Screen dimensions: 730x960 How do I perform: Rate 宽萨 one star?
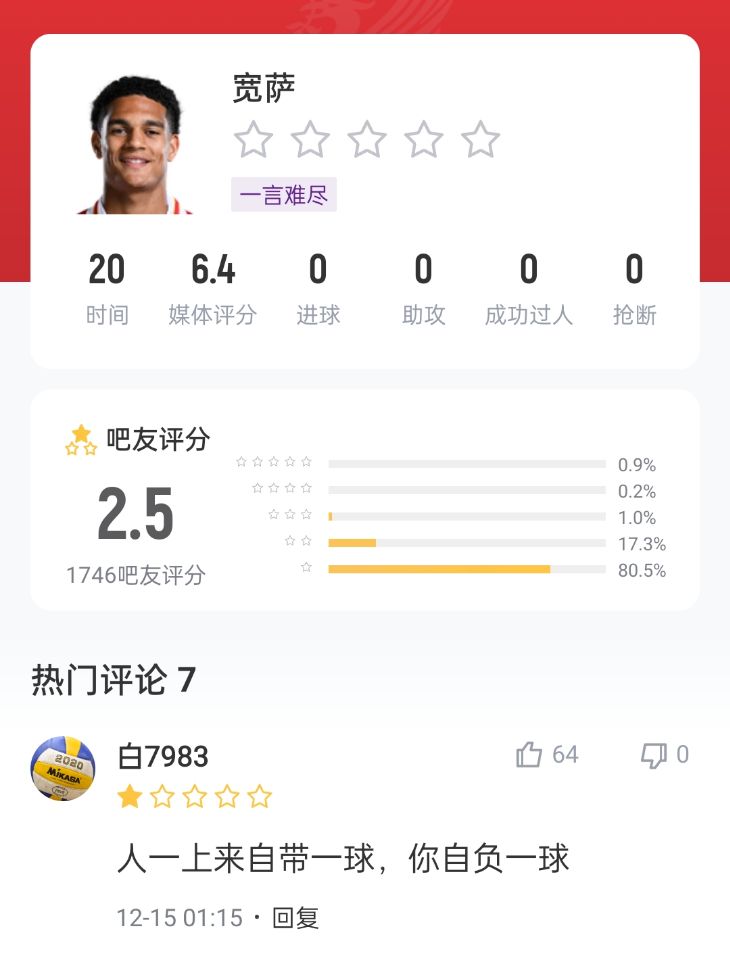pyautogui.click(x=253, y=140)
